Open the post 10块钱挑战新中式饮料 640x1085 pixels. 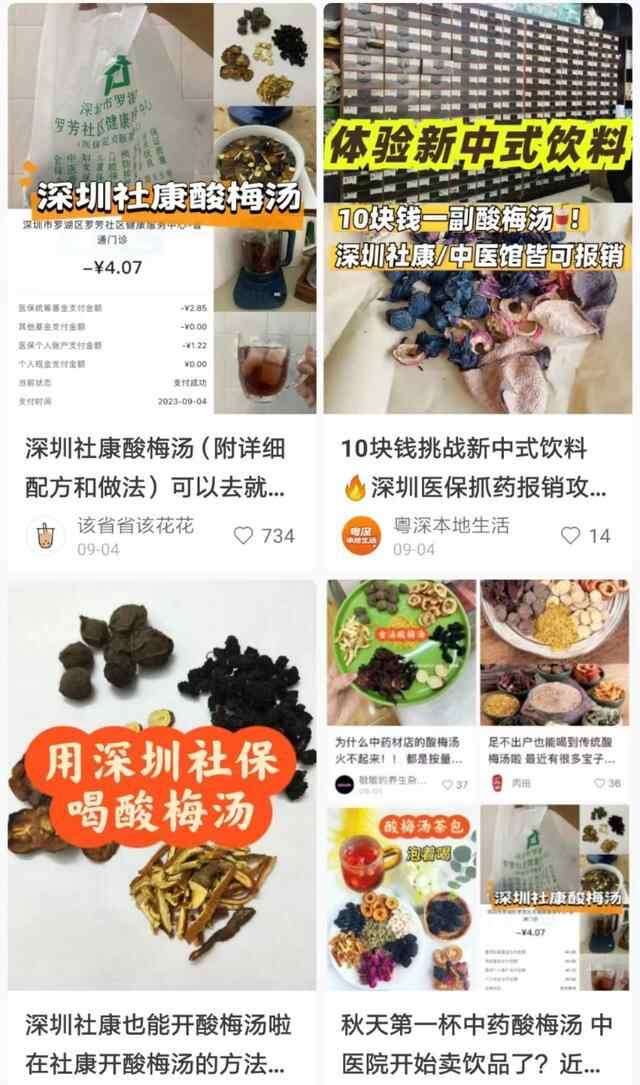click(x=478, y=208)
